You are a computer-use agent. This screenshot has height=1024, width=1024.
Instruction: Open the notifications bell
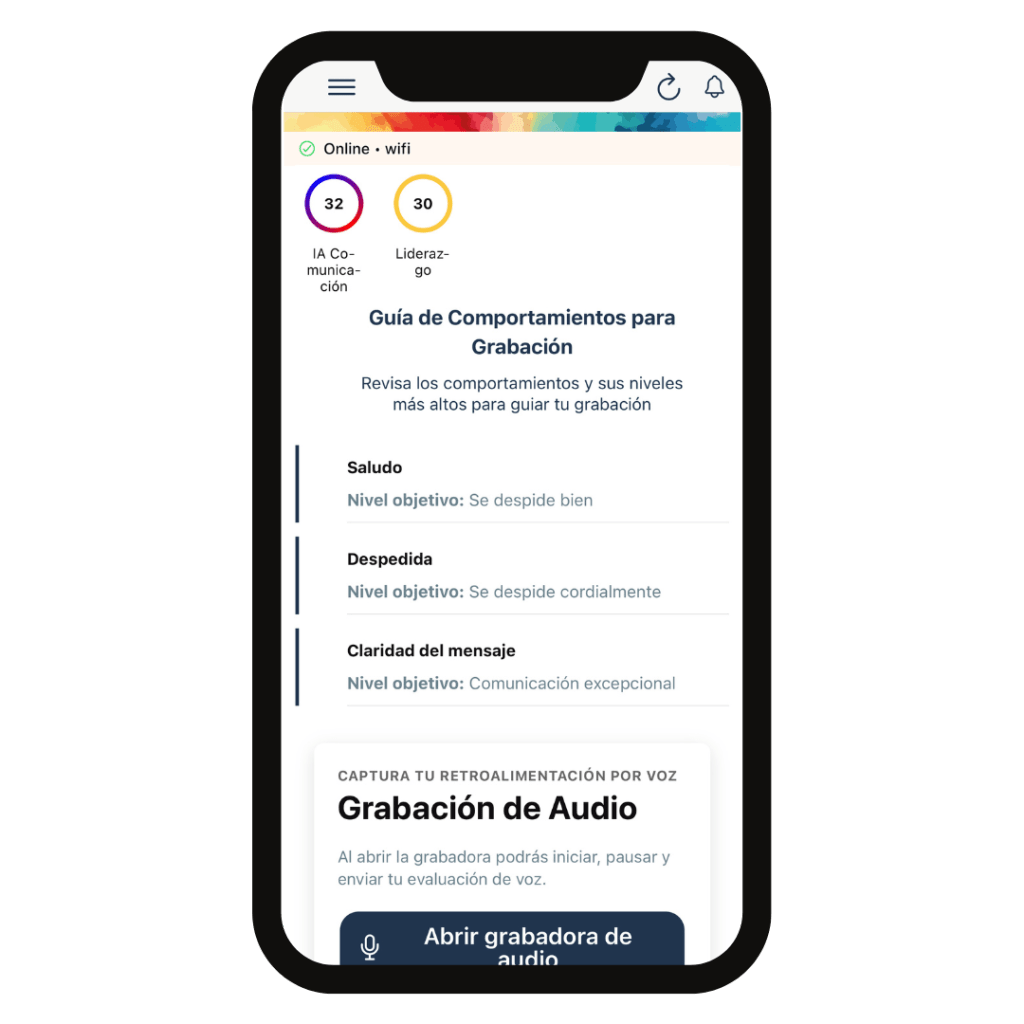(x=714, y=87)
